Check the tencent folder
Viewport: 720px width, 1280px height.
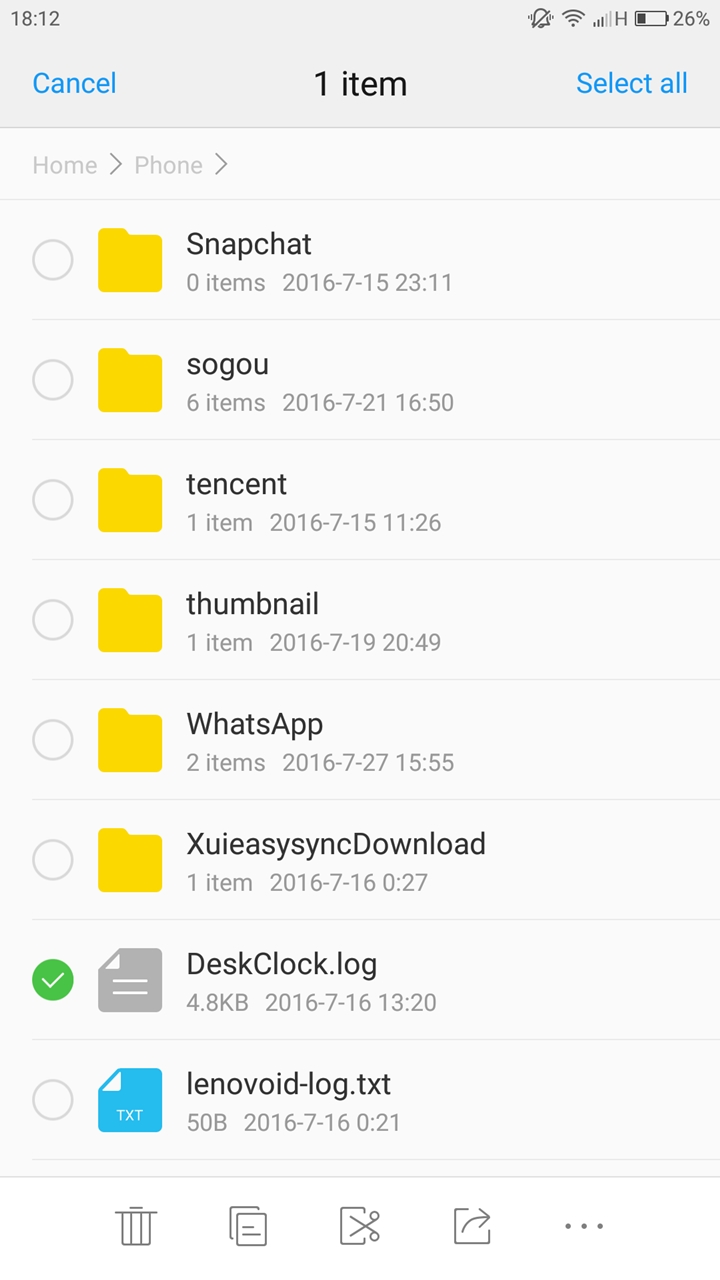pos(53,500)
